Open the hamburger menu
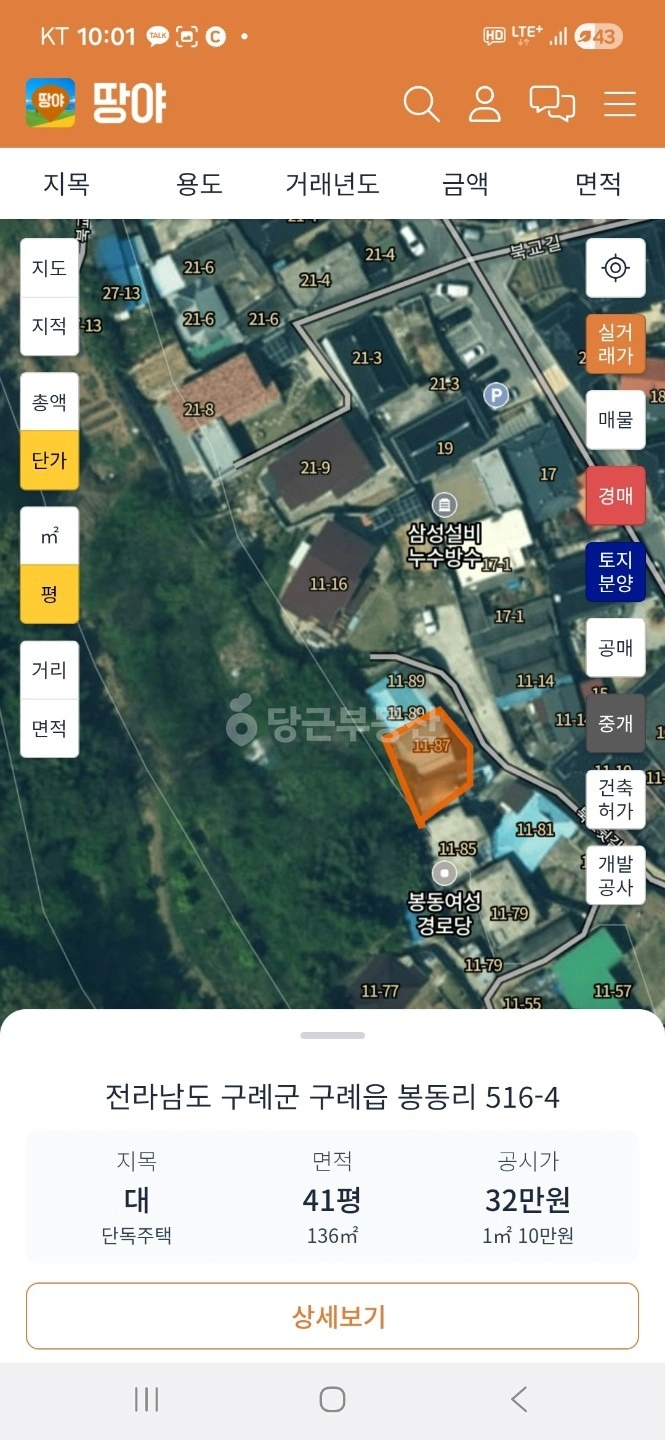Viewport: 665px width, 1440px height. pyautogui.click(x=620, y=104)
